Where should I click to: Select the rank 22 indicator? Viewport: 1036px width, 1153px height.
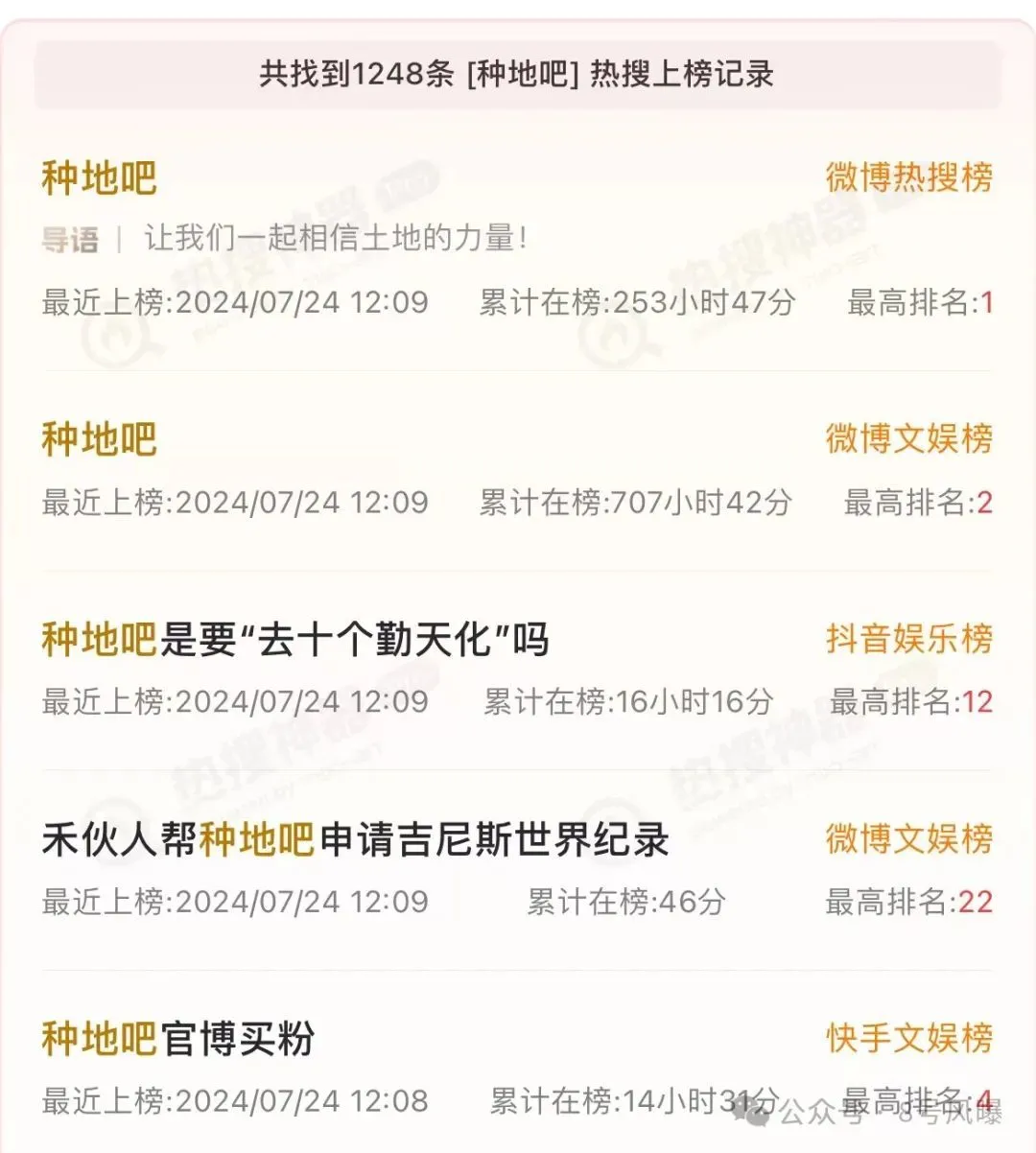click(x=977, y=902)
